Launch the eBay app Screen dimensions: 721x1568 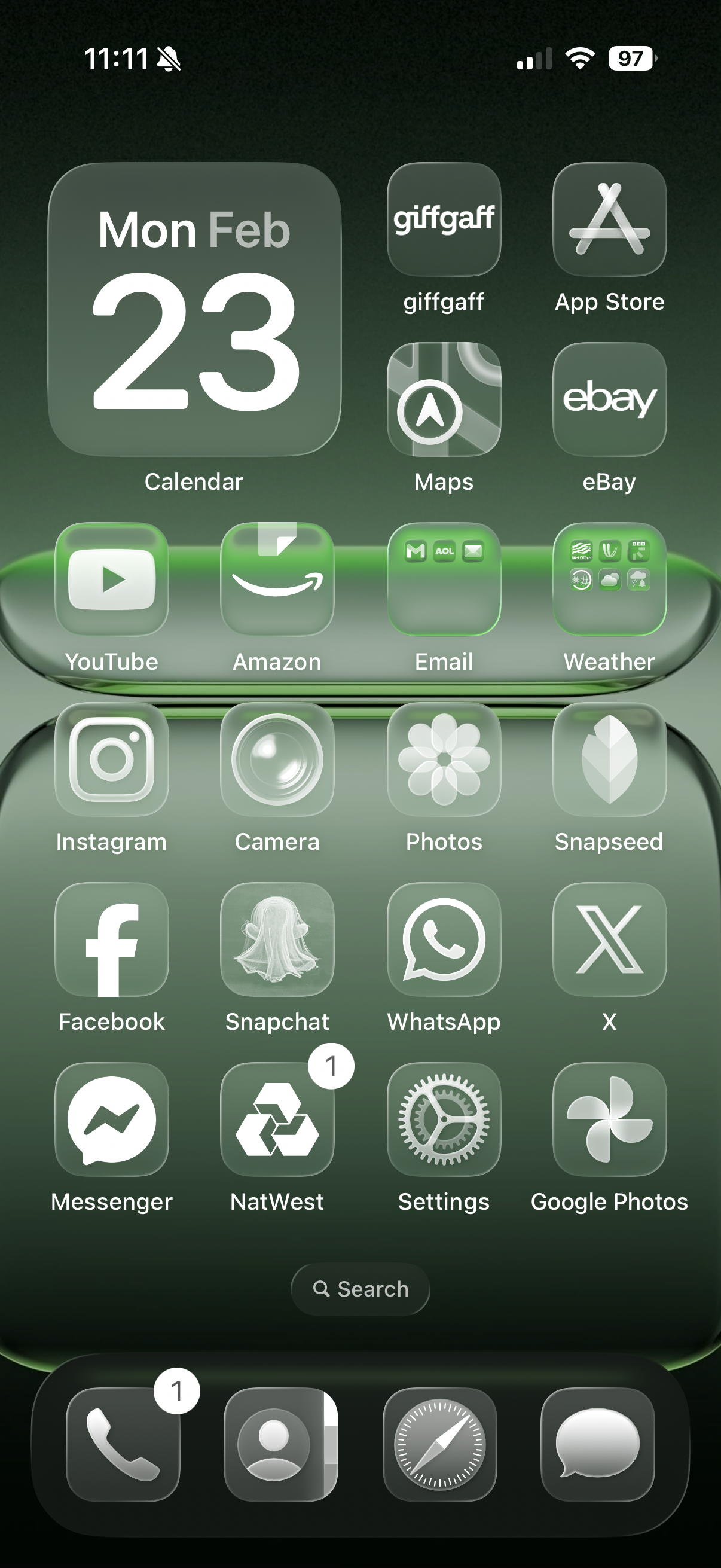[x=609, y=399]
